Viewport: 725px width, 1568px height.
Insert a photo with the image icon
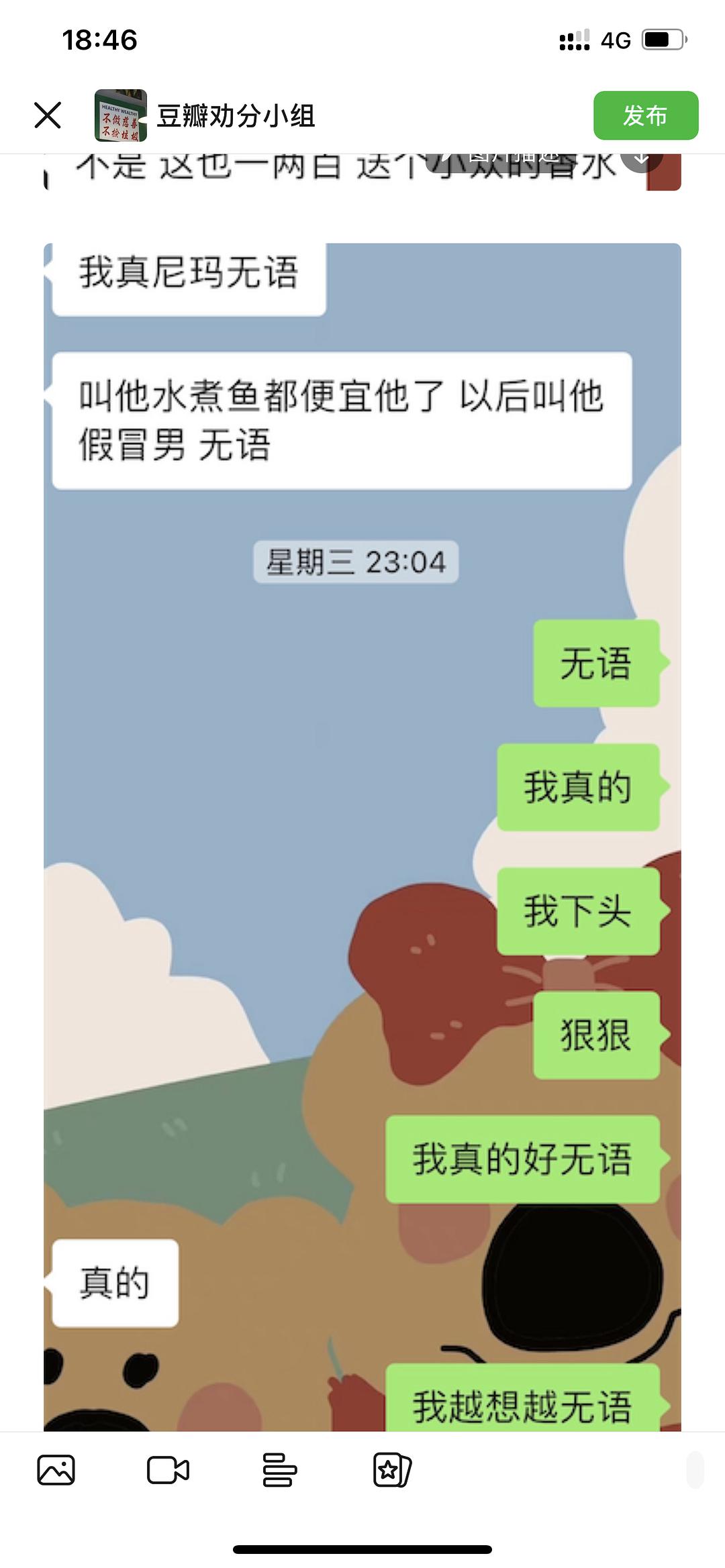pos(56,1470)
